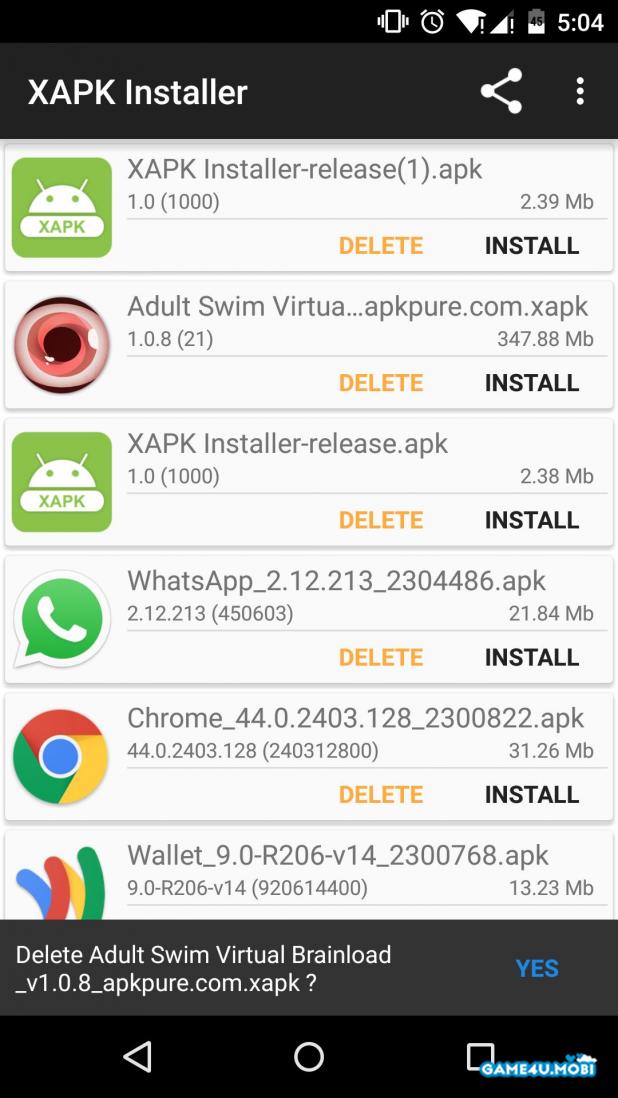Install XAPK Installer-release.apk

(531, 520)
